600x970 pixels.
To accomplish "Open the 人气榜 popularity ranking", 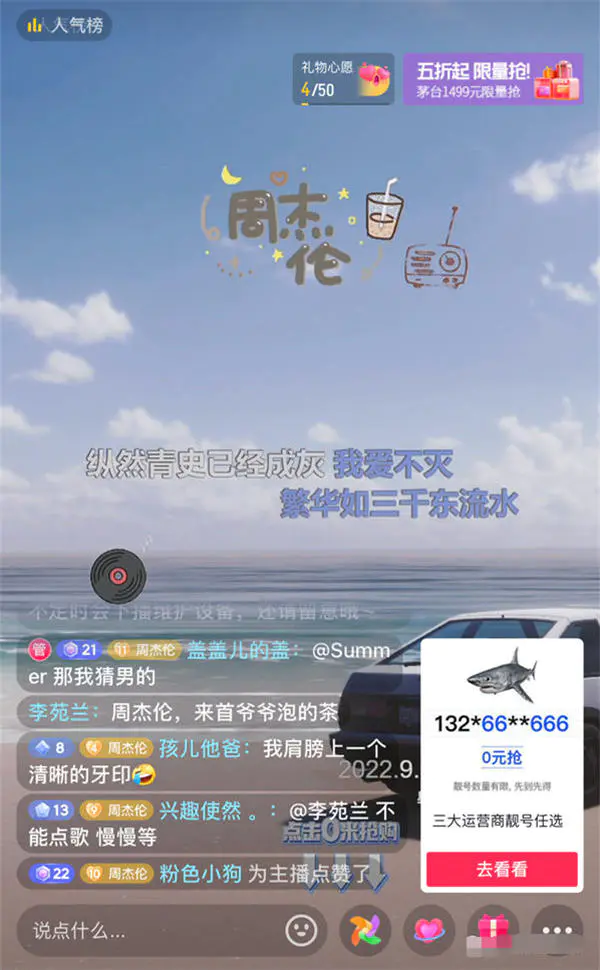I will pos(63,25).
